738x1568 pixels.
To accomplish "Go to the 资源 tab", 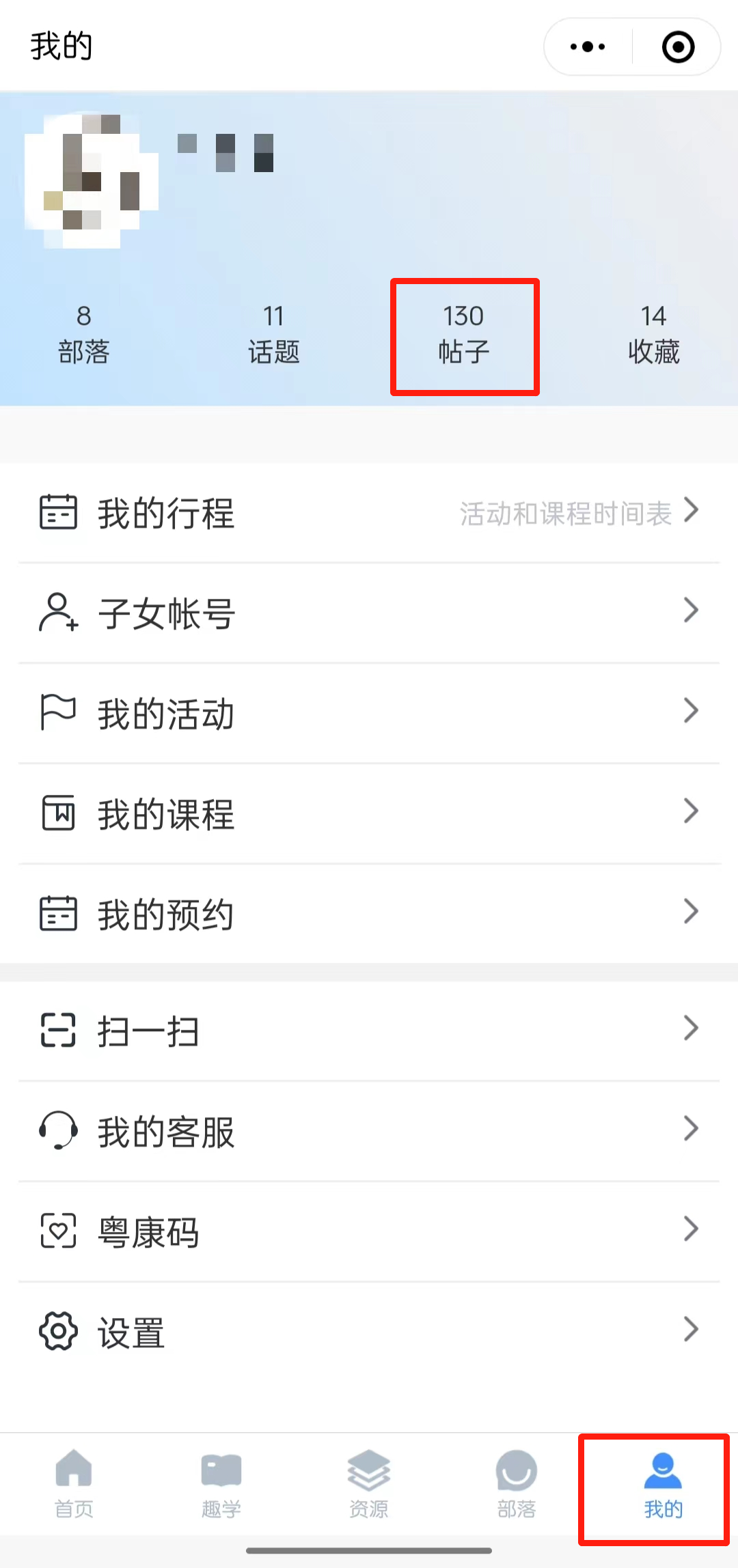I will point(369,1483).
